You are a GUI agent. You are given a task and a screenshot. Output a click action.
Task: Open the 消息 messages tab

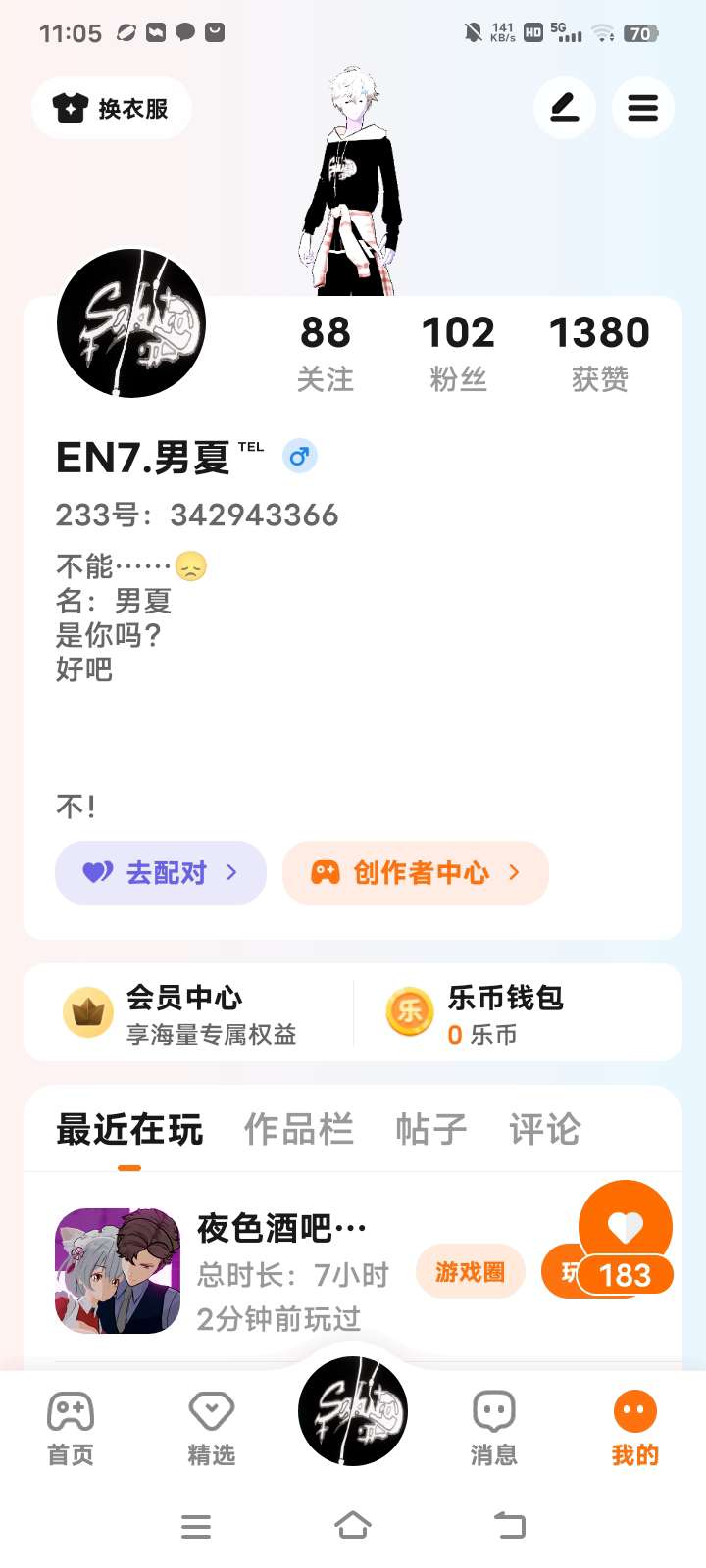494,1427
